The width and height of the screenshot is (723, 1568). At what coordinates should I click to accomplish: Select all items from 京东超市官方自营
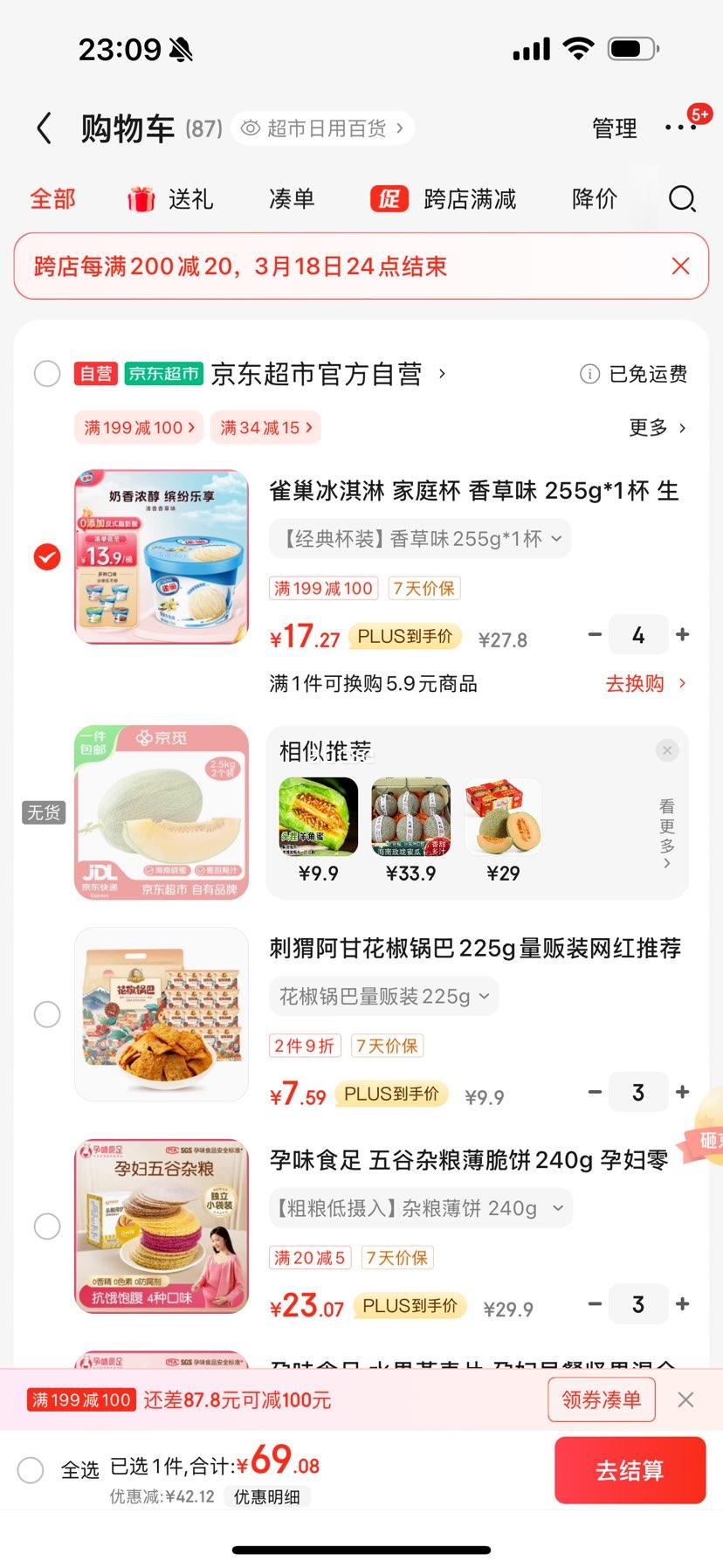point(47,374)
